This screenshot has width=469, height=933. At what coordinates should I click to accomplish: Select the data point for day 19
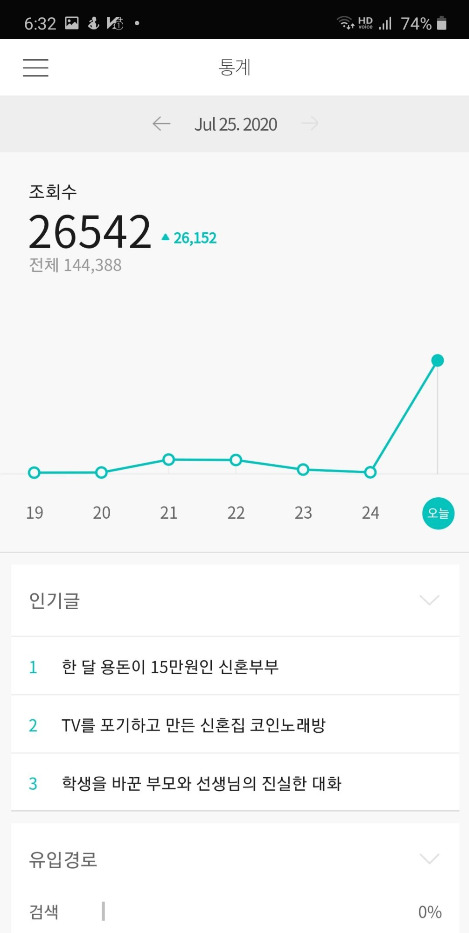[34, 472]
